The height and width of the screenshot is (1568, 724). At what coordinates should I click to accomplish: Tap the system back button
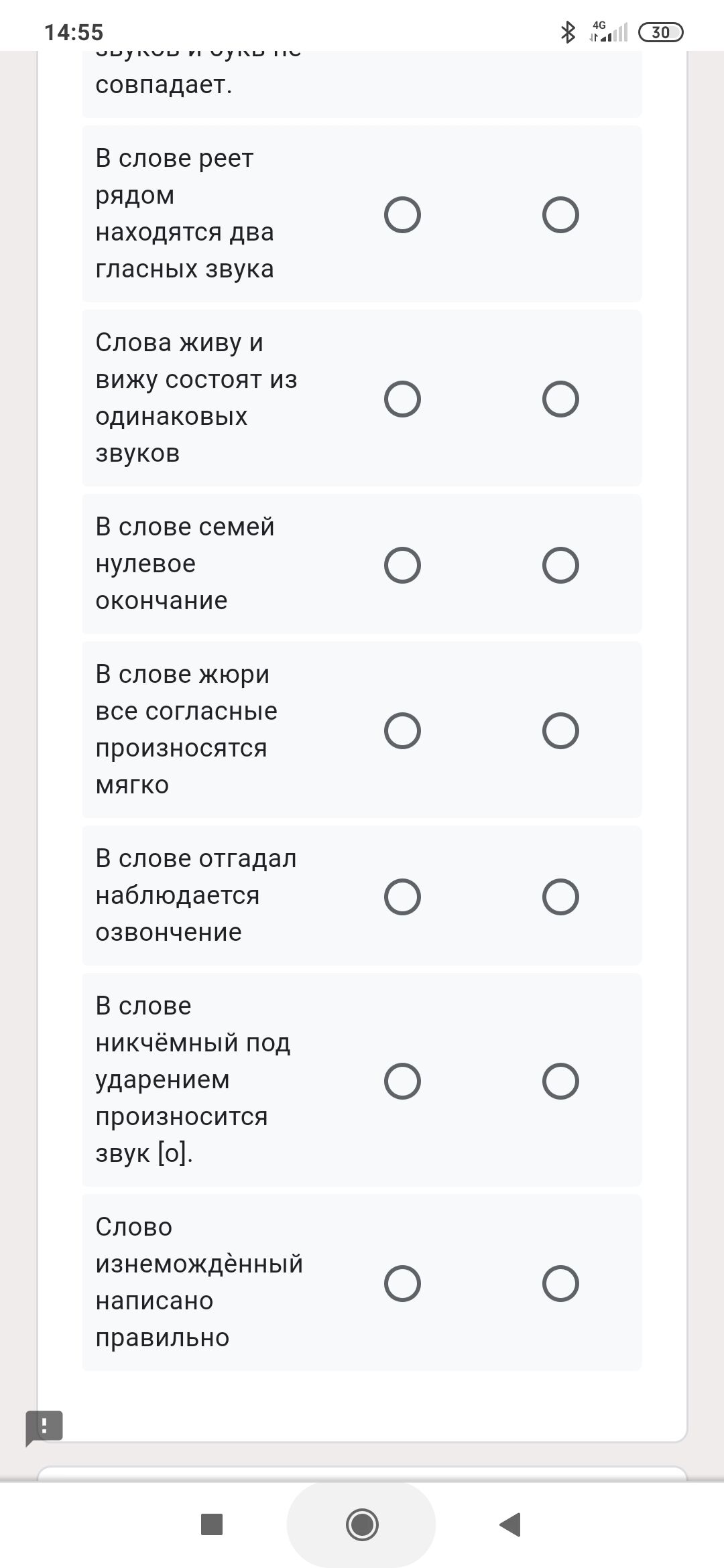point(510,1524)
